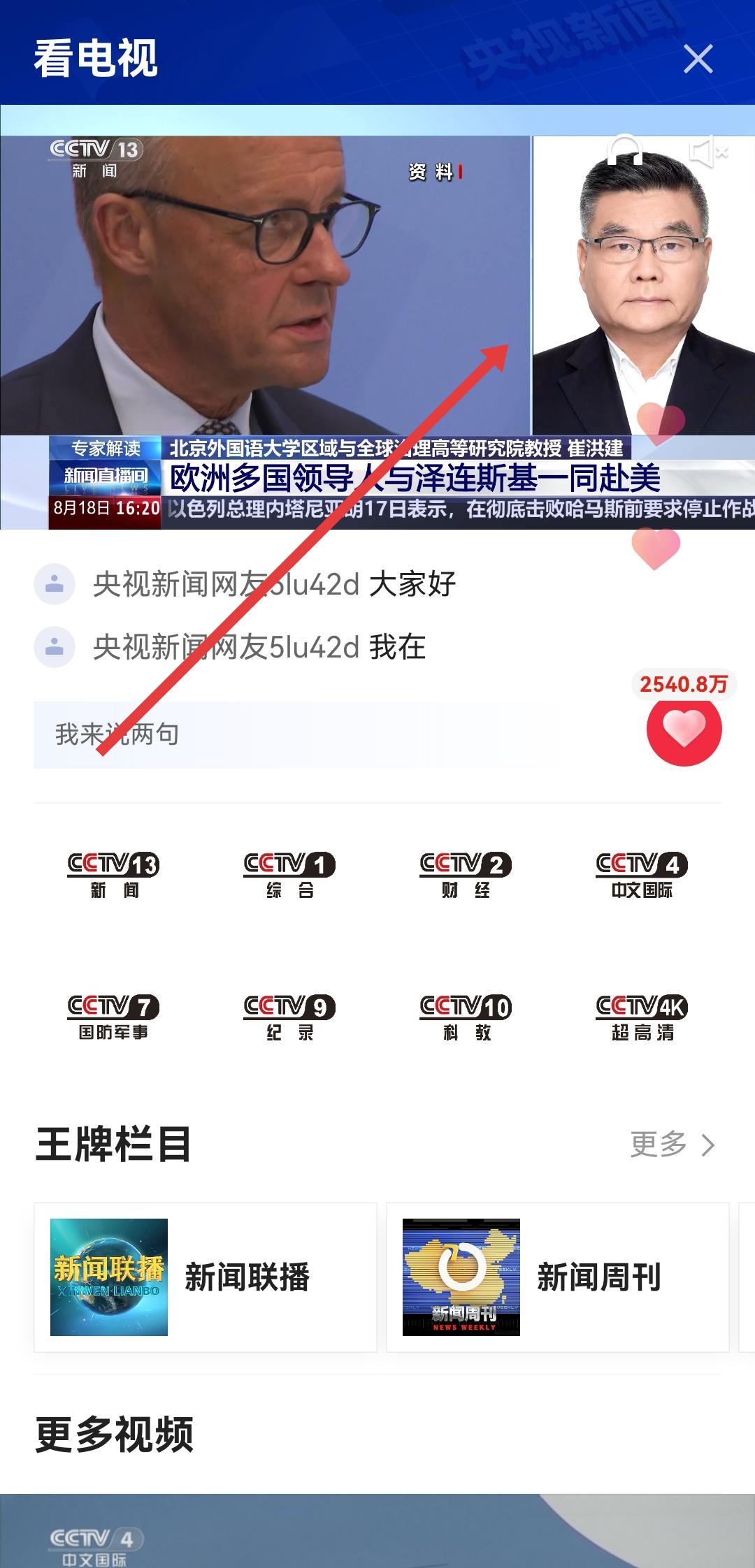Select CCTV2 财经 channel

click(x=466, y=875)
